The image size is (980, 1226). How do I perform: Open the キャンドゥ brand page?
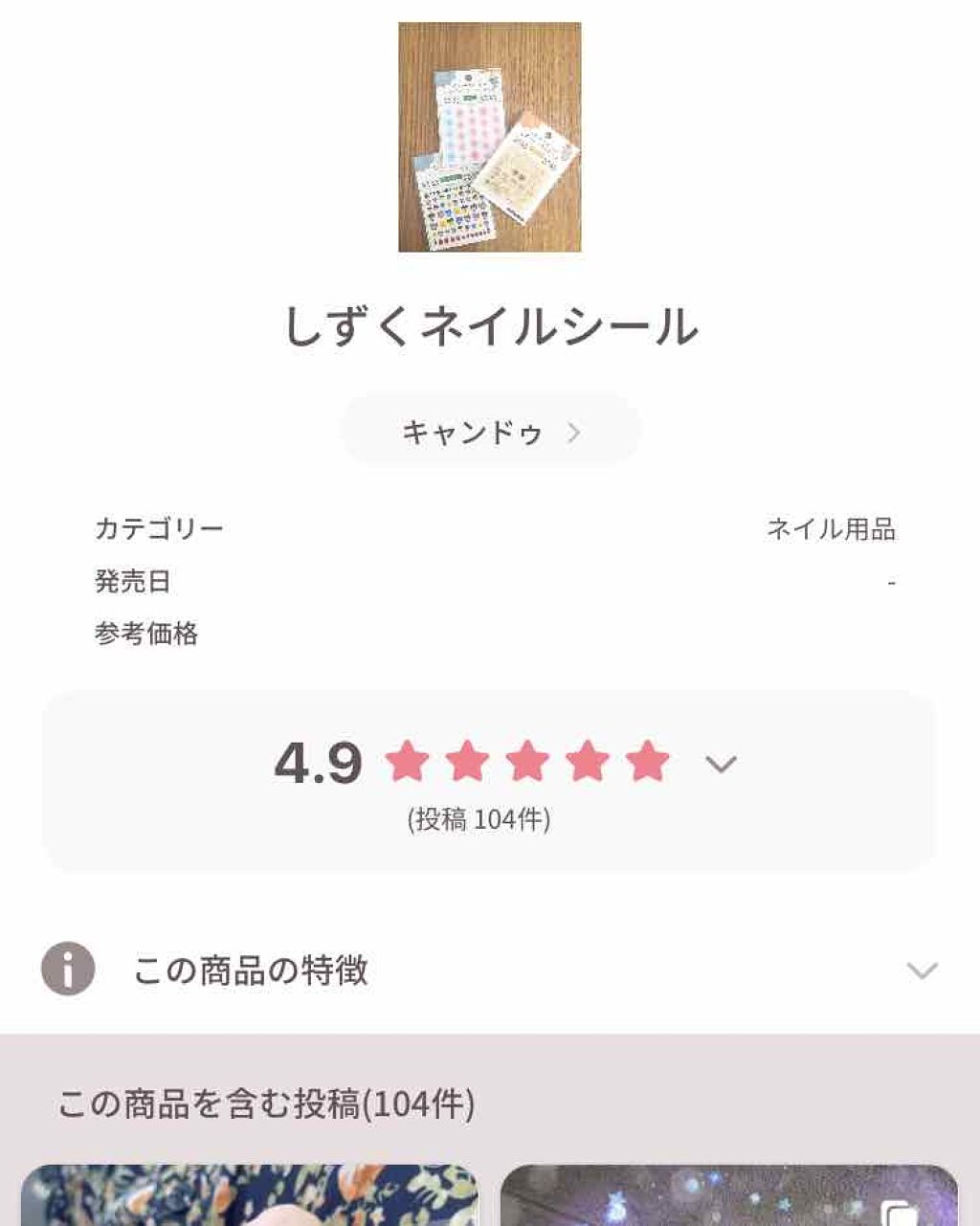[x=490, y=433]
